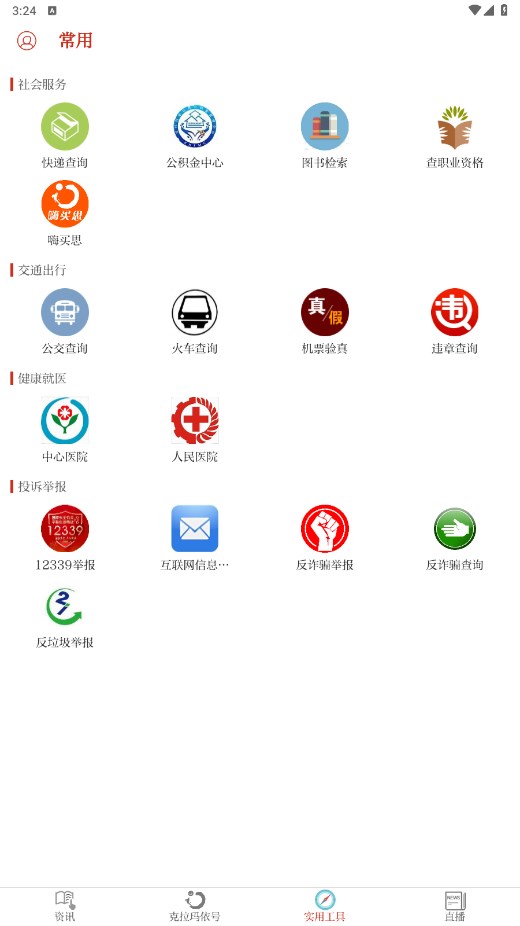Launch the 嗨买思 shortcut
The image size is (520, 926).
[x=65, y=213]
